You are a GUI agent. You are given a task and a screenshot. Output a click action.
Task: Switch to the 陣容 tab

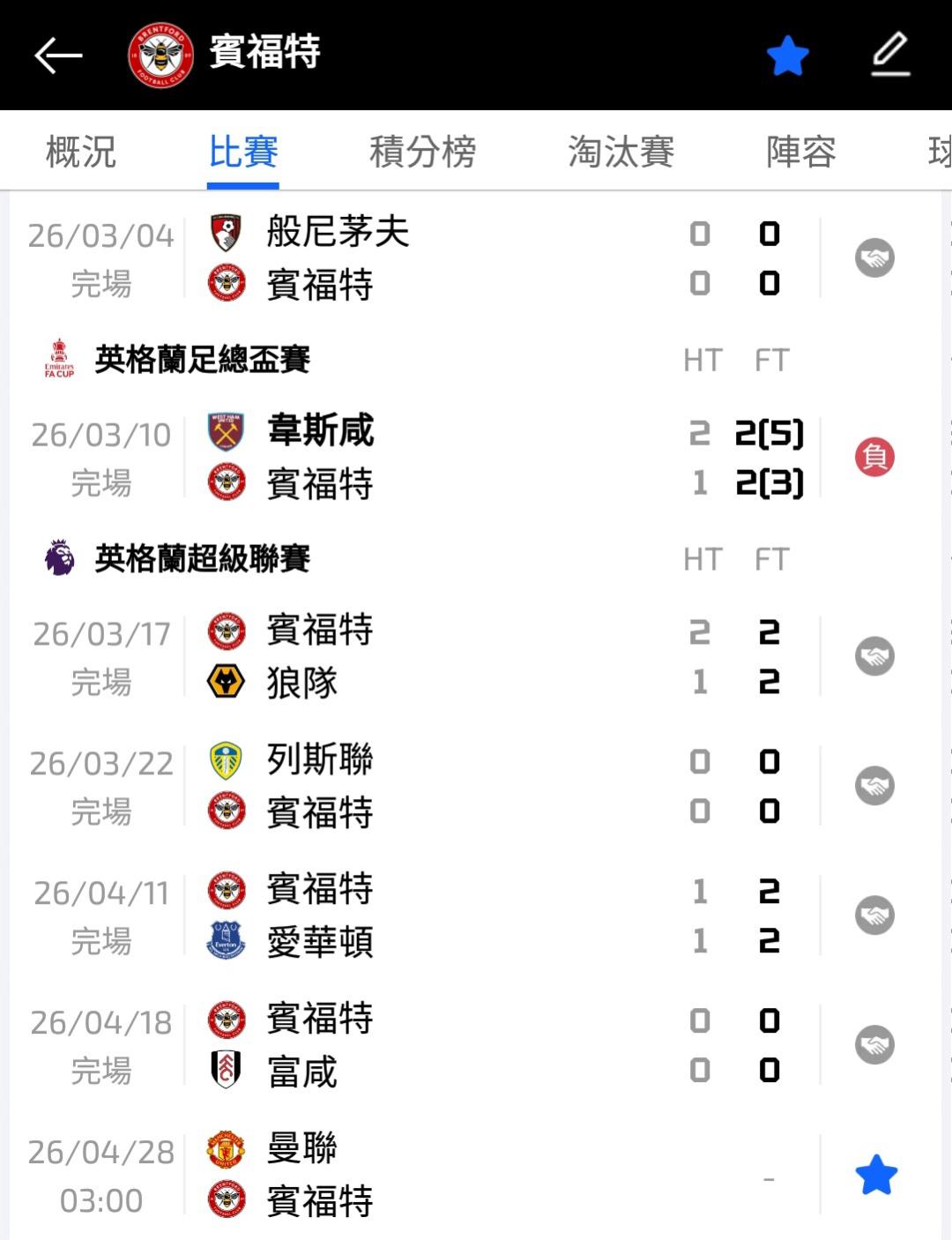pyautogui.click(x=801, y=152)
